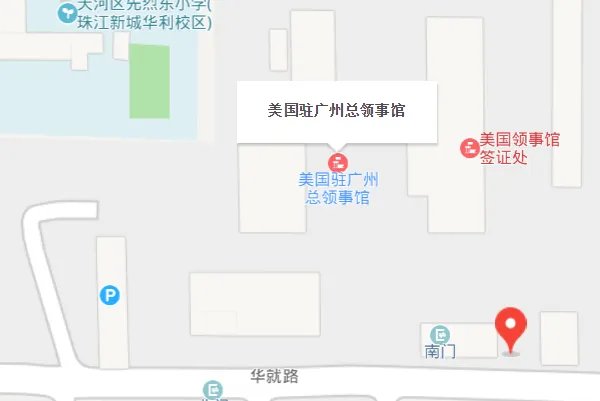Select the 美国驻广州总领事馆 consulate marker
The height and width of the screenshot is (401, 600).
339,161
